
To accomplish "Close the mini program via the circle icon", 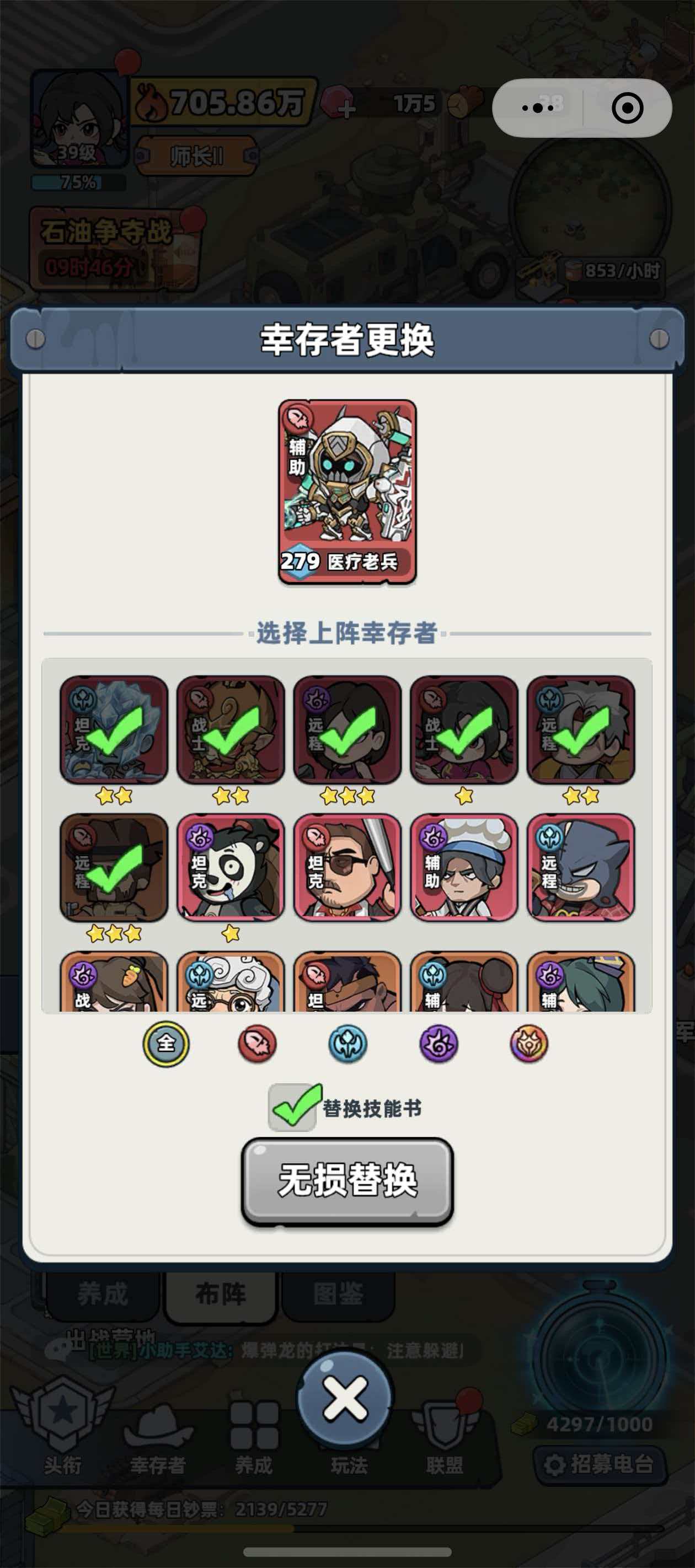I will 627,108.
